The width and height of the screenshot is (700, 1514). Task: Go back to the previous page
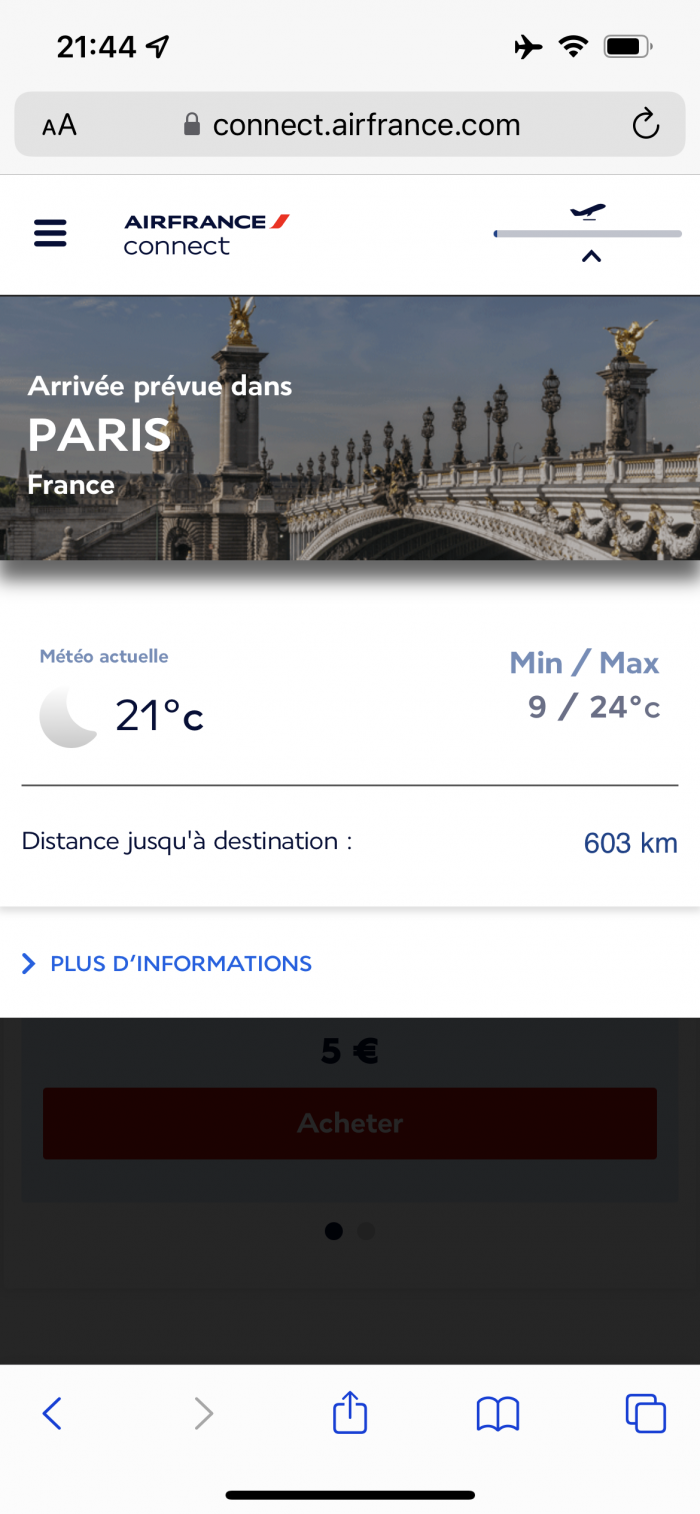point(52,1413)
